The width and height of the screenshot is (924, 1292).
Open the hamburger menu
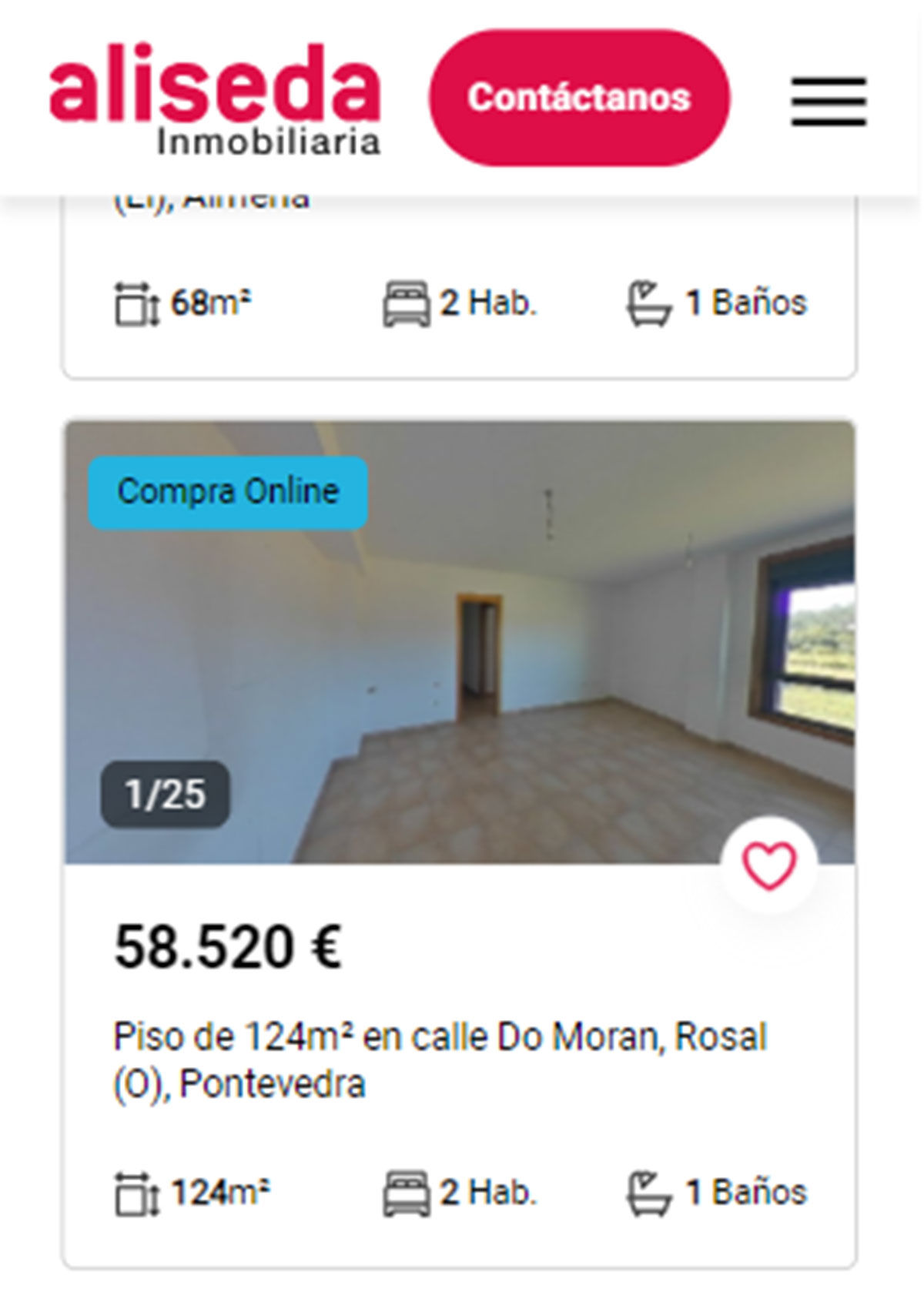coord(829,101)
